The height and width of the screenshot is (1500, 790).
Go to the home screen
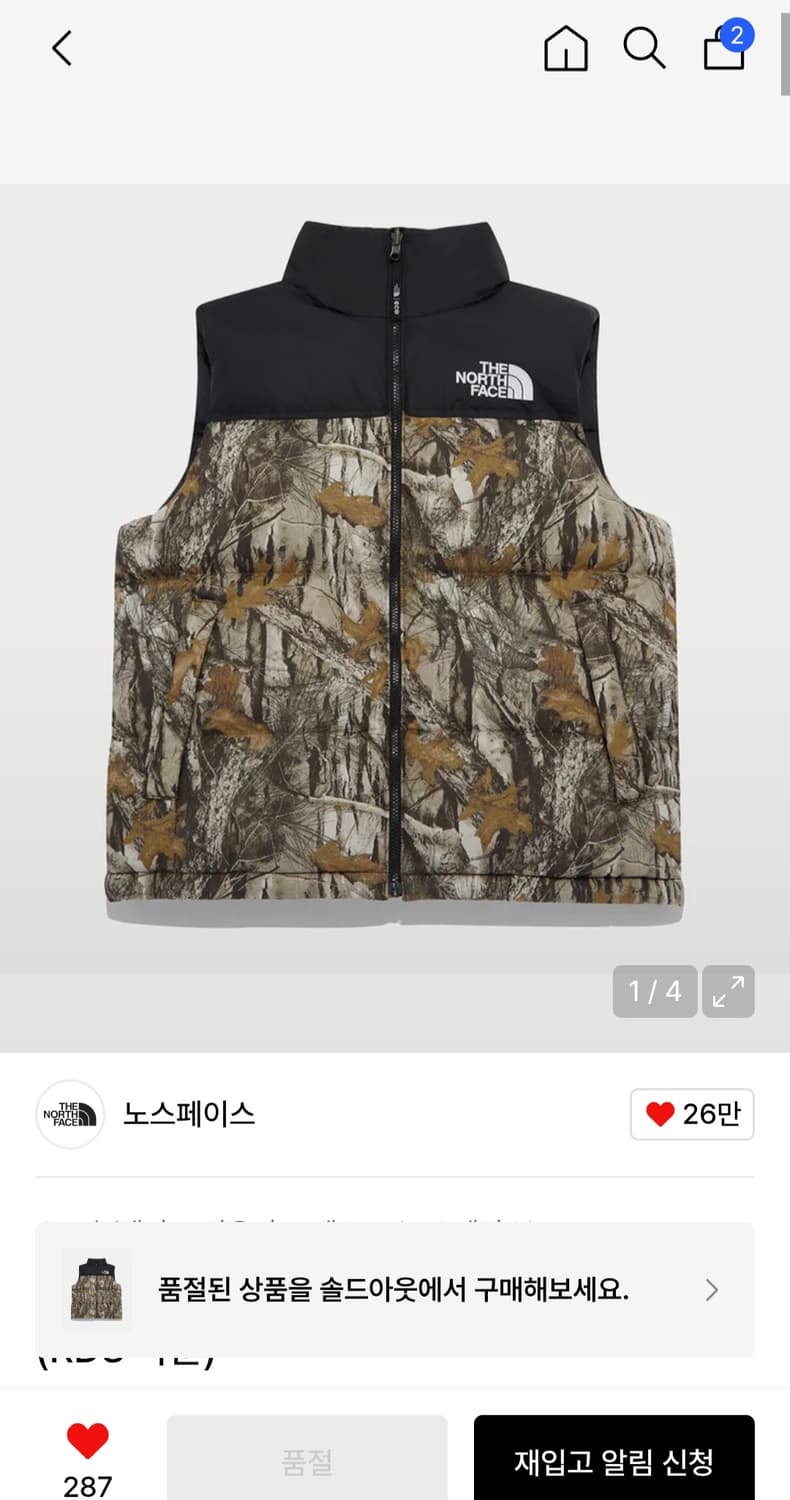tap(565, 48)
